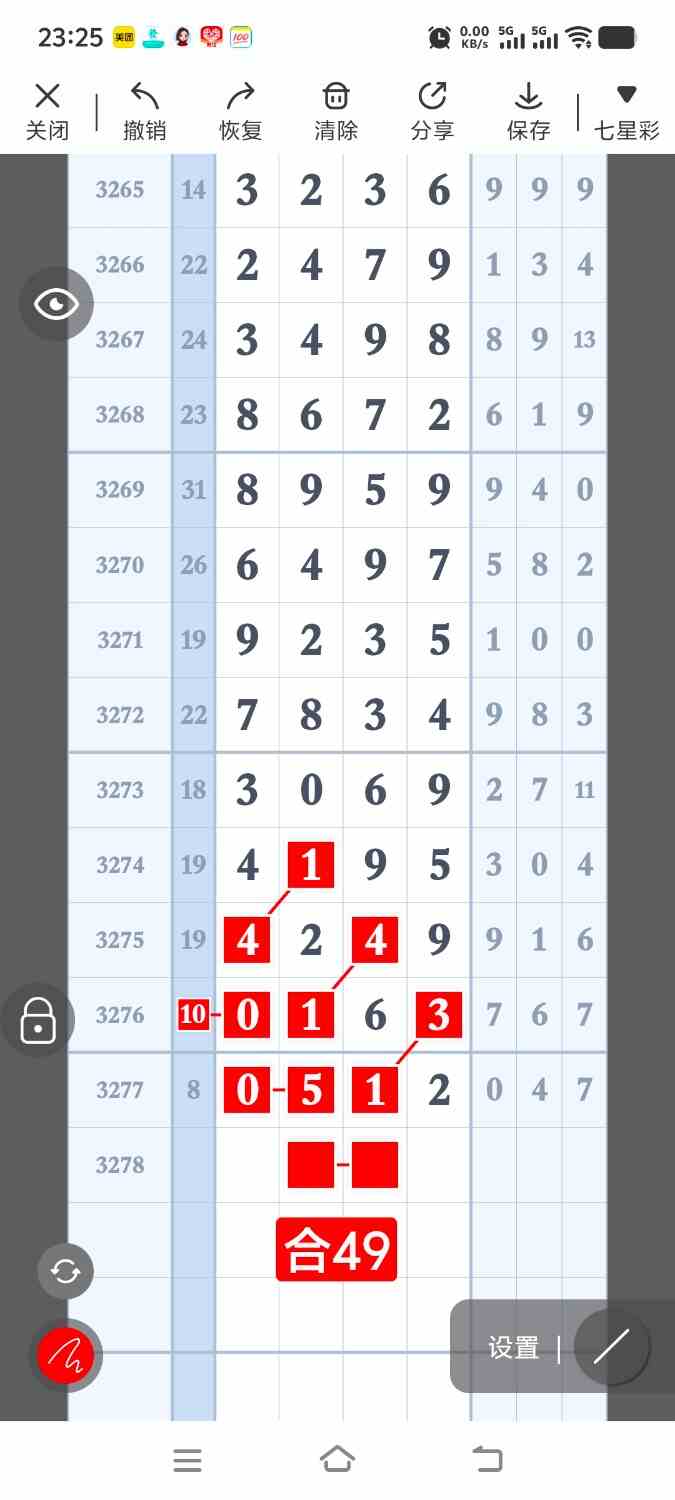This screenshot has width=675, height=1500.
Task: Choose the straight line drawing tool
Action: point(611,1347)
